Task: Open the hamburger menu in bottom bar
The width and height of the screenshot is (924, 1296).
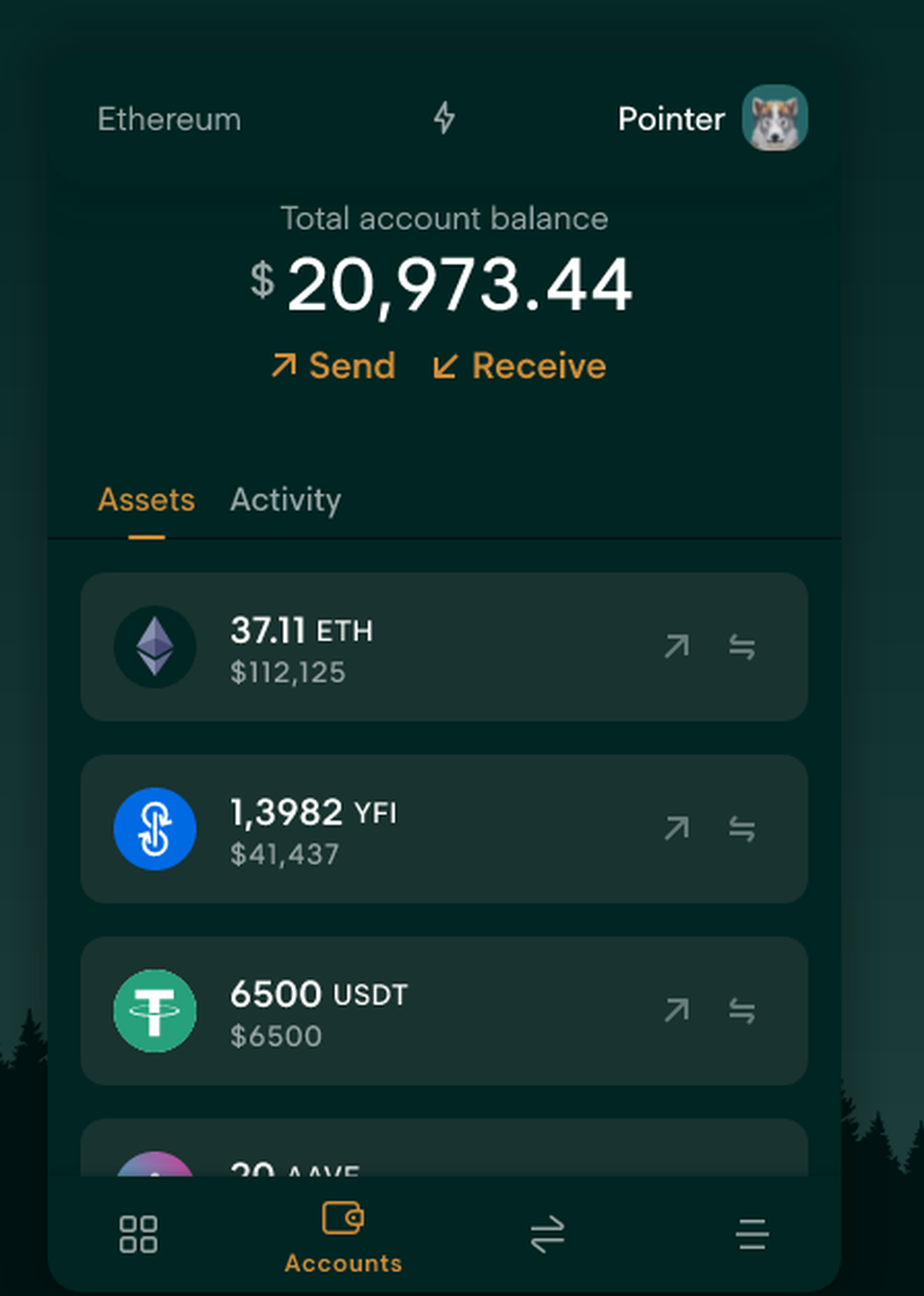Action: coord(752,1234)
